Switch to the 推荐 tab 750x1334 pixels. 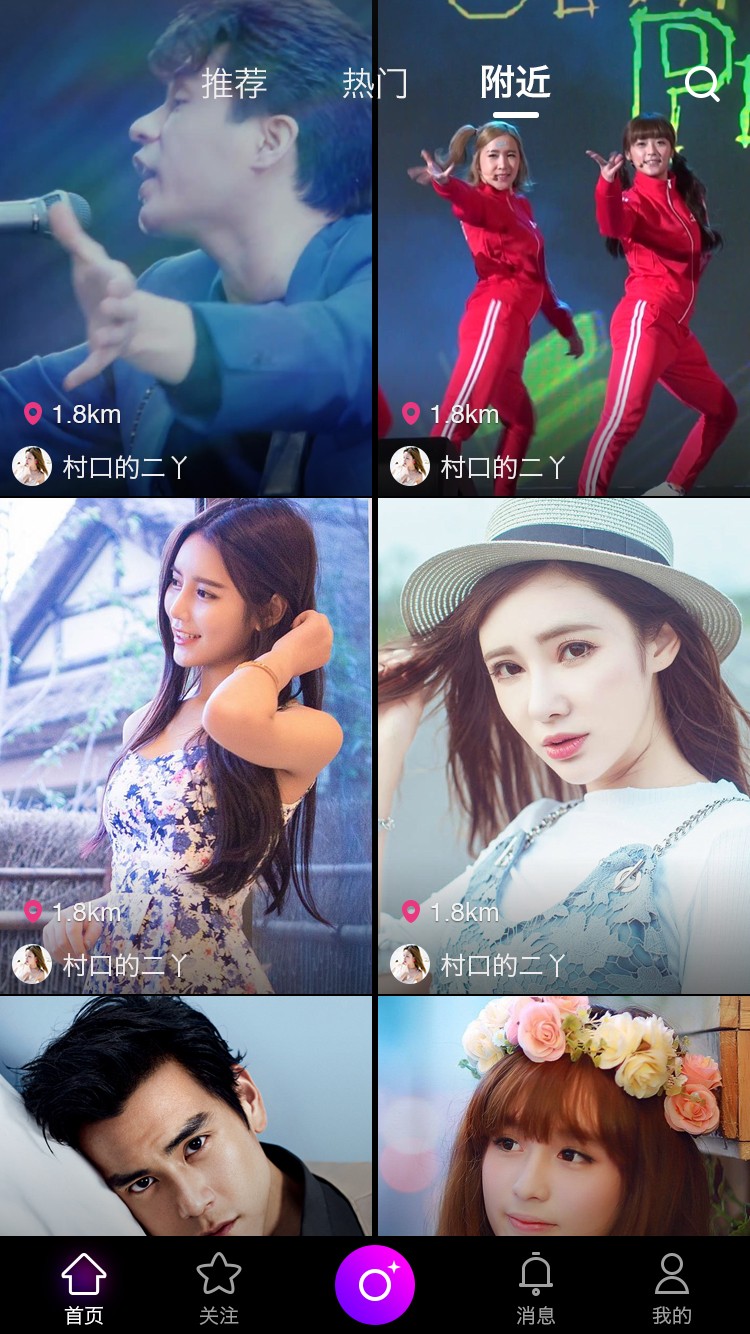pyautogui.click(x=234, y=83)
